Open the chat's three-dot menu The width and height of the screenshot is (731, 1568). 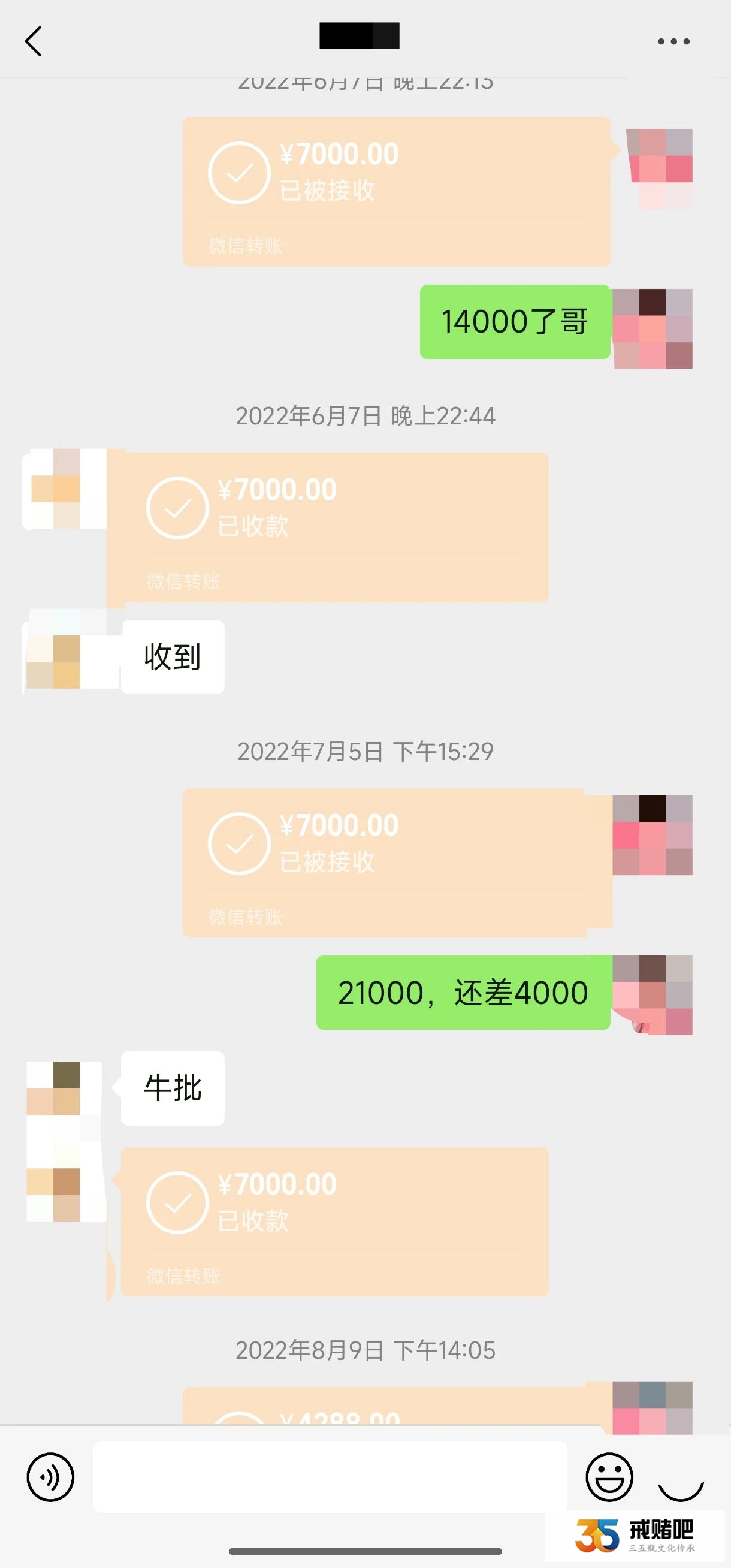[x=673, y=41]
